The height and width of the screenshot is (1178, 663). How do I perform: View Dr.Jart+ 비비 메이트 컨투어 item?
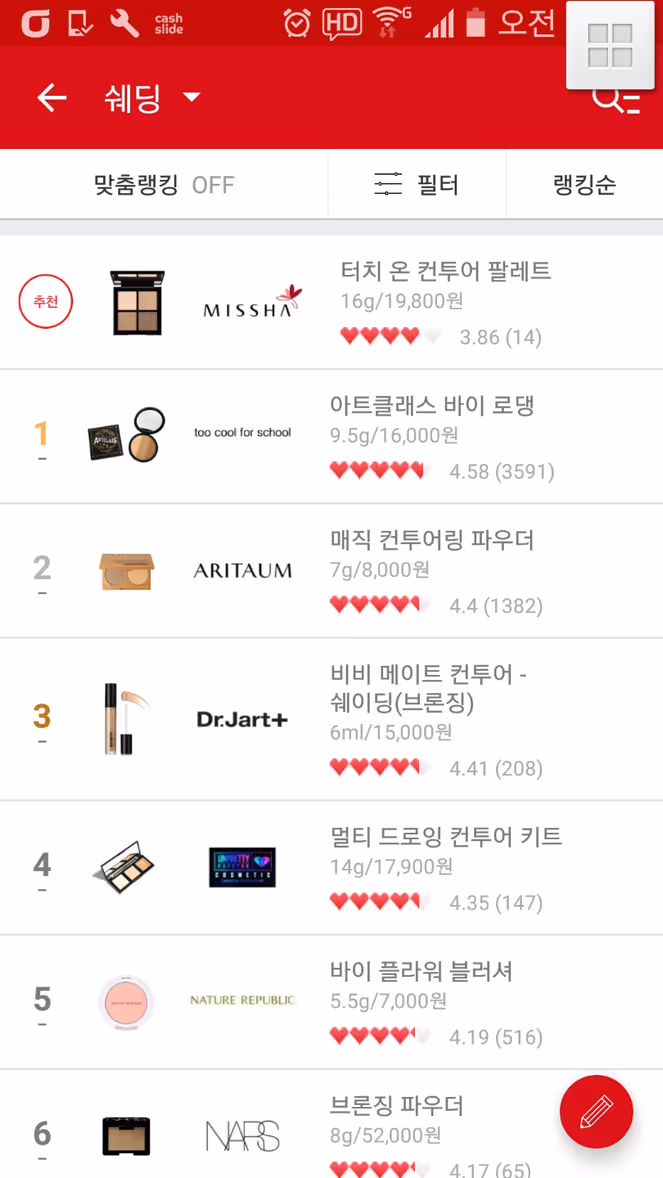click(332, 719)
